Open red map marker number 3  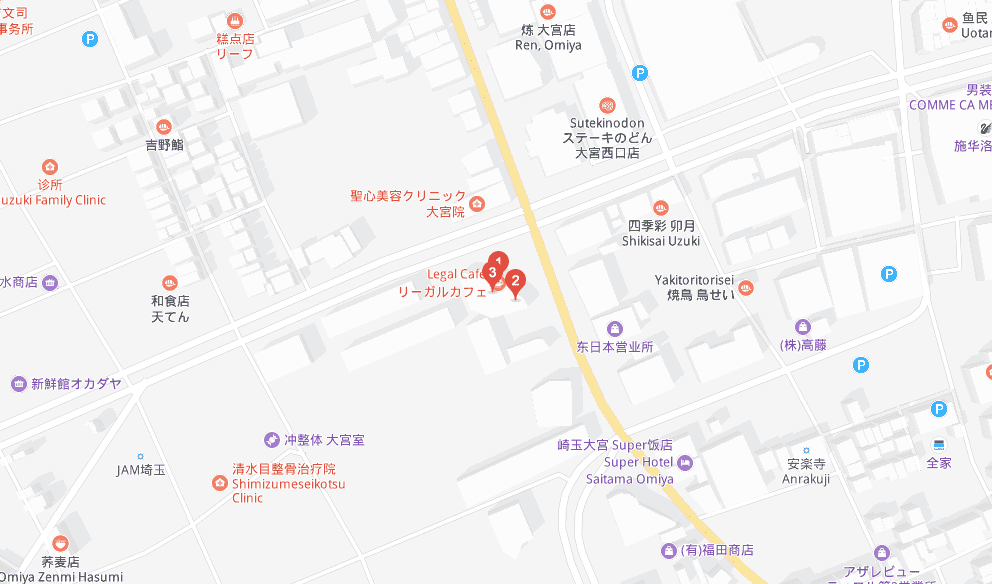(492, 273)
